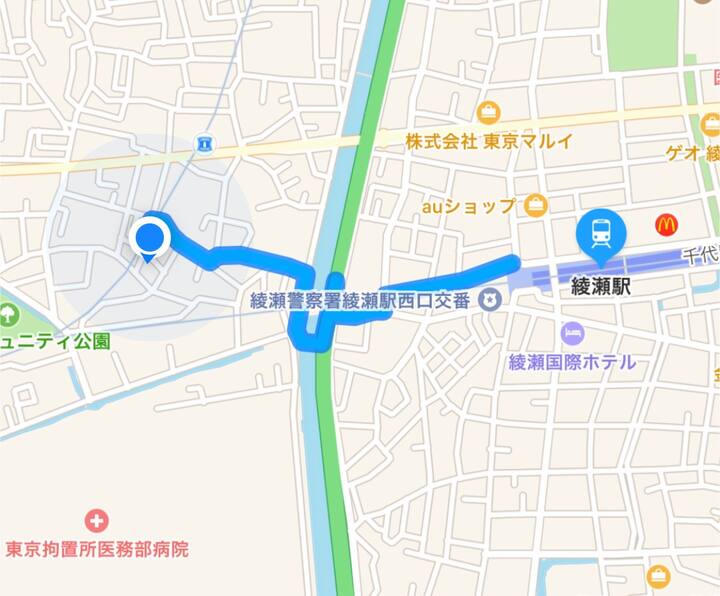Select the 東京拘置所医務部病院 hospital pin
Image resolution: width=720 pixels, height=596 pixels.
click(x=97, y=521)
